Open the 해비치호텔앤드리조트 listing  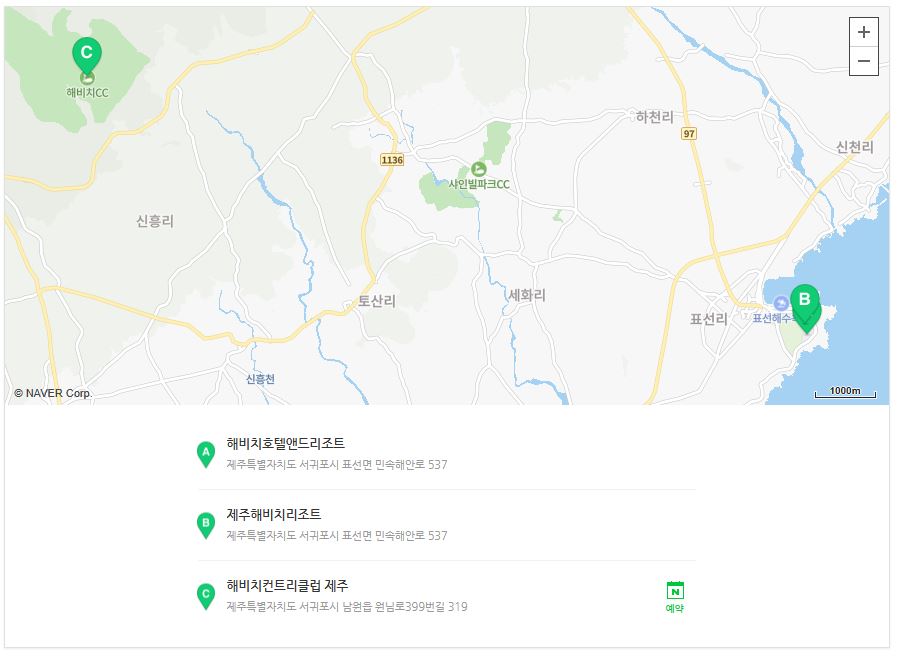(285, 443)
